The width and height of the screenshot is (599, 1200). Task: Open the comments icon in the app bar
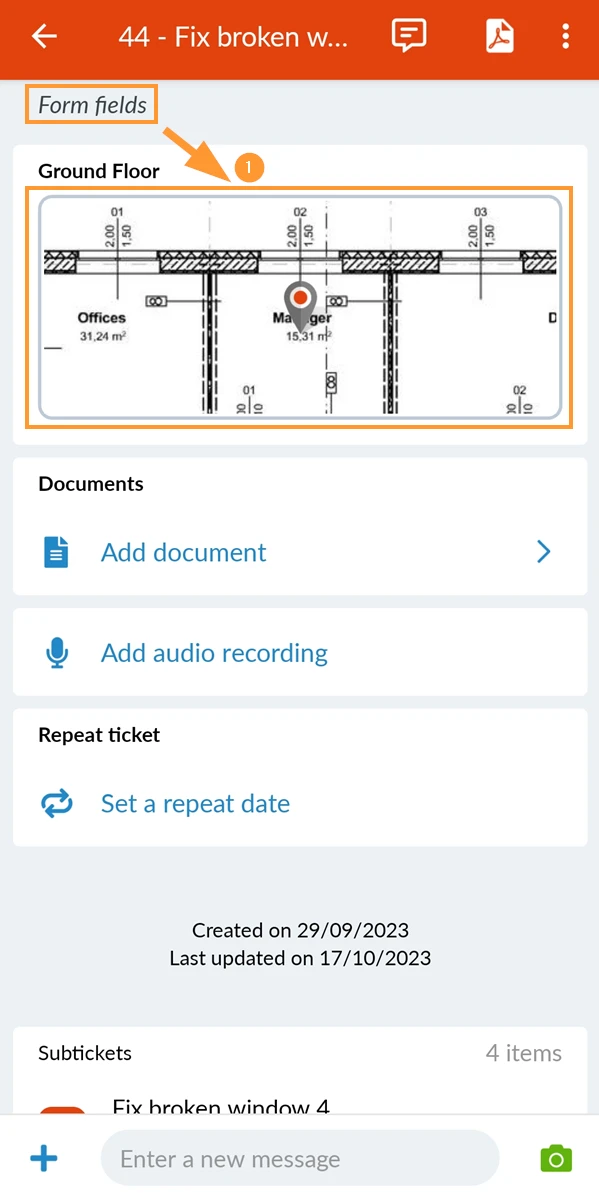pyautogui.click(x=408, y=36)
